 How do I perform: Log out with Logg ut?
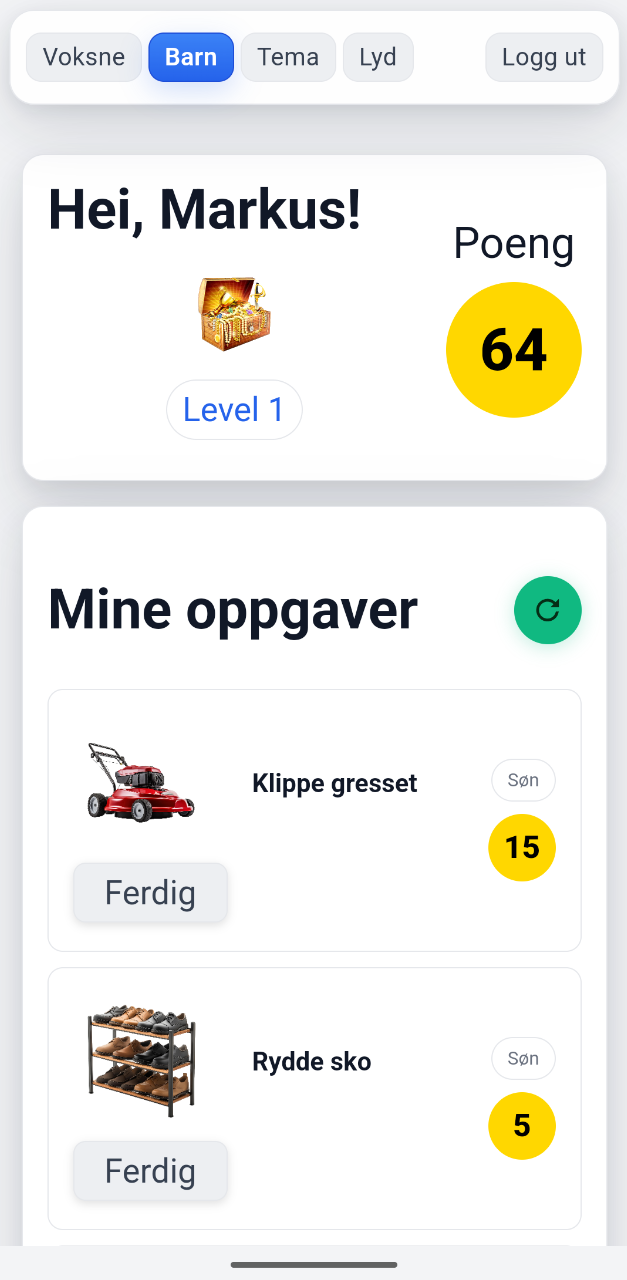pyautogui.click(x=544, y=57)
